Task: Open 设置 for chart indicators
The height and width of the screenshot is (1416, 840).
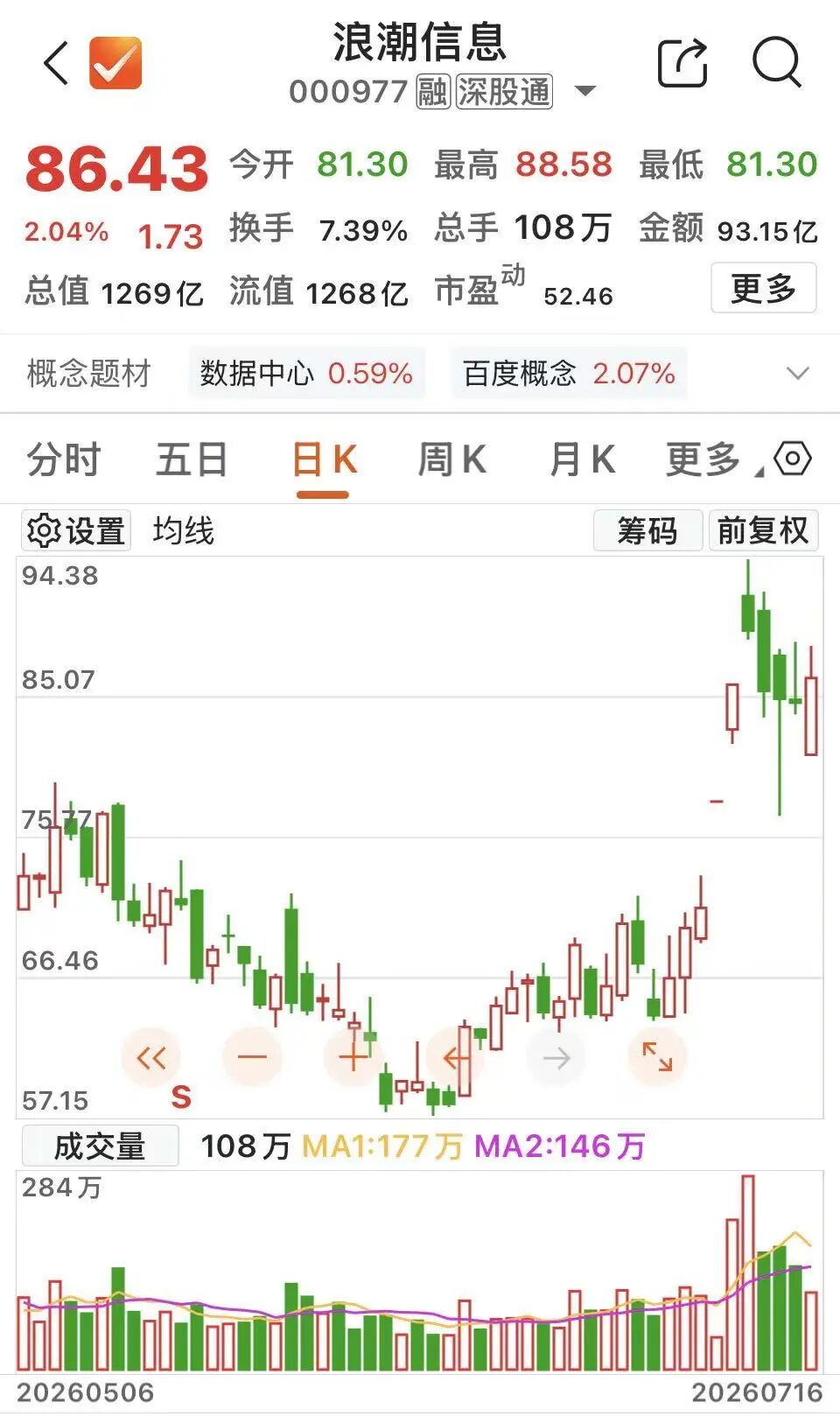Action: (76, 530)
